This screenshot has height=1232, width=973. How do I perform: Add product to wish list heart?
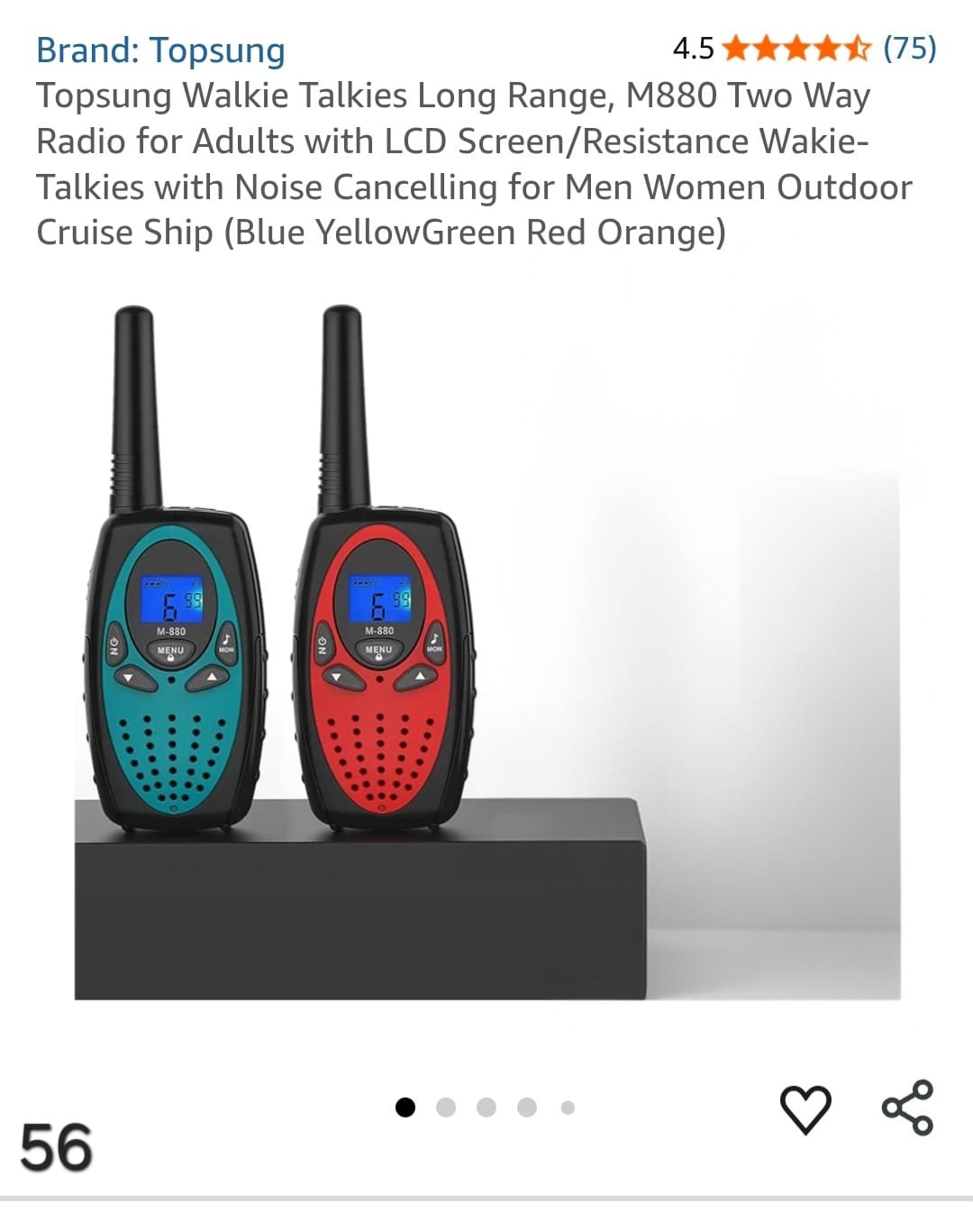click(805, 1108)
